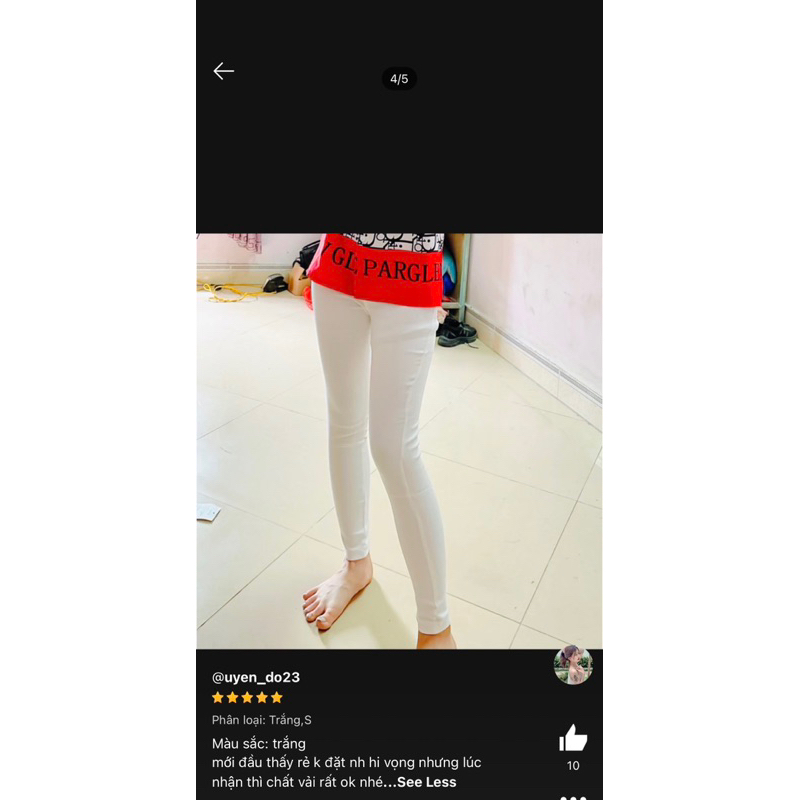Screen dimensions: 800x800
Task: Go back using the top arrow
Action: click(x=223, y=71)
